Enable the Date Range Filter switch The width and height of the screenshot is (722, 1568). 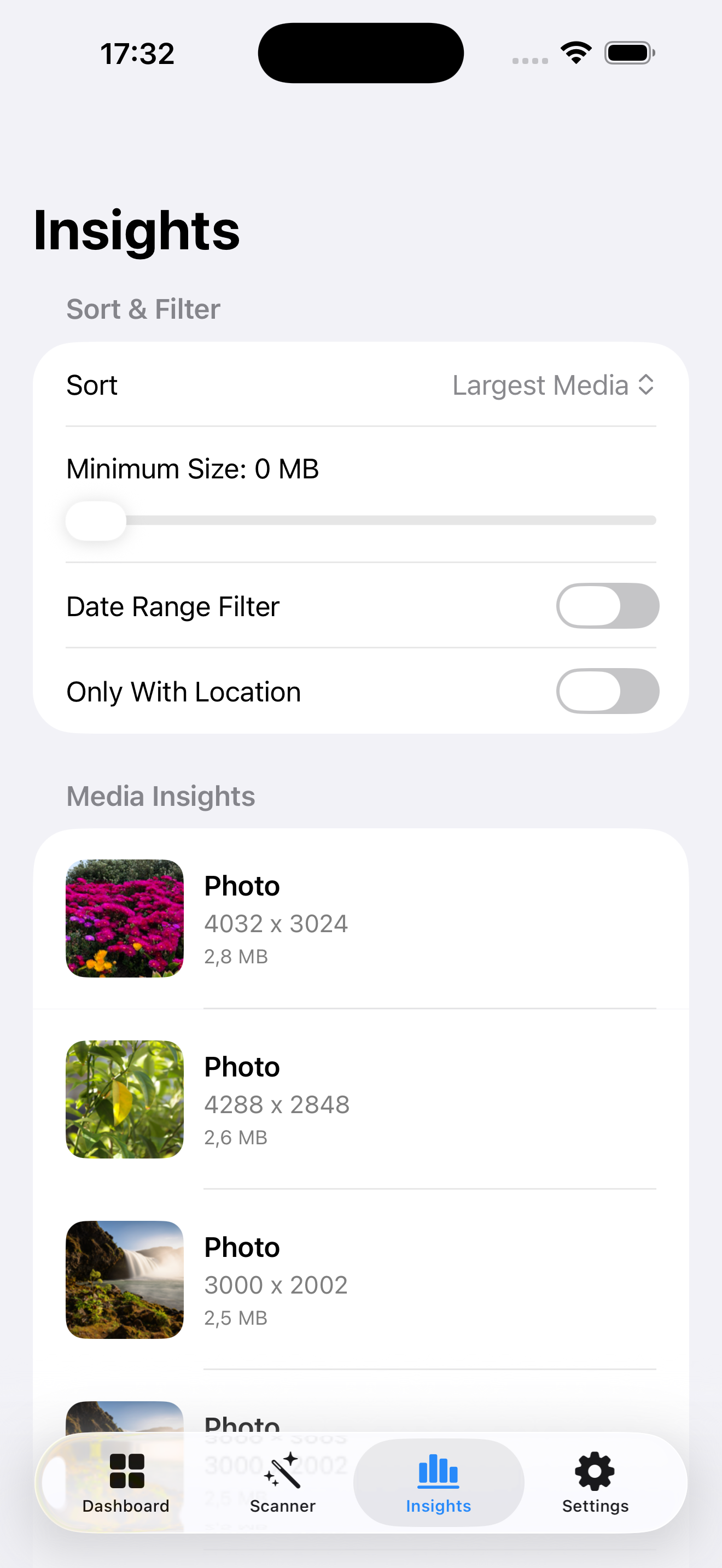click(607, 606)
